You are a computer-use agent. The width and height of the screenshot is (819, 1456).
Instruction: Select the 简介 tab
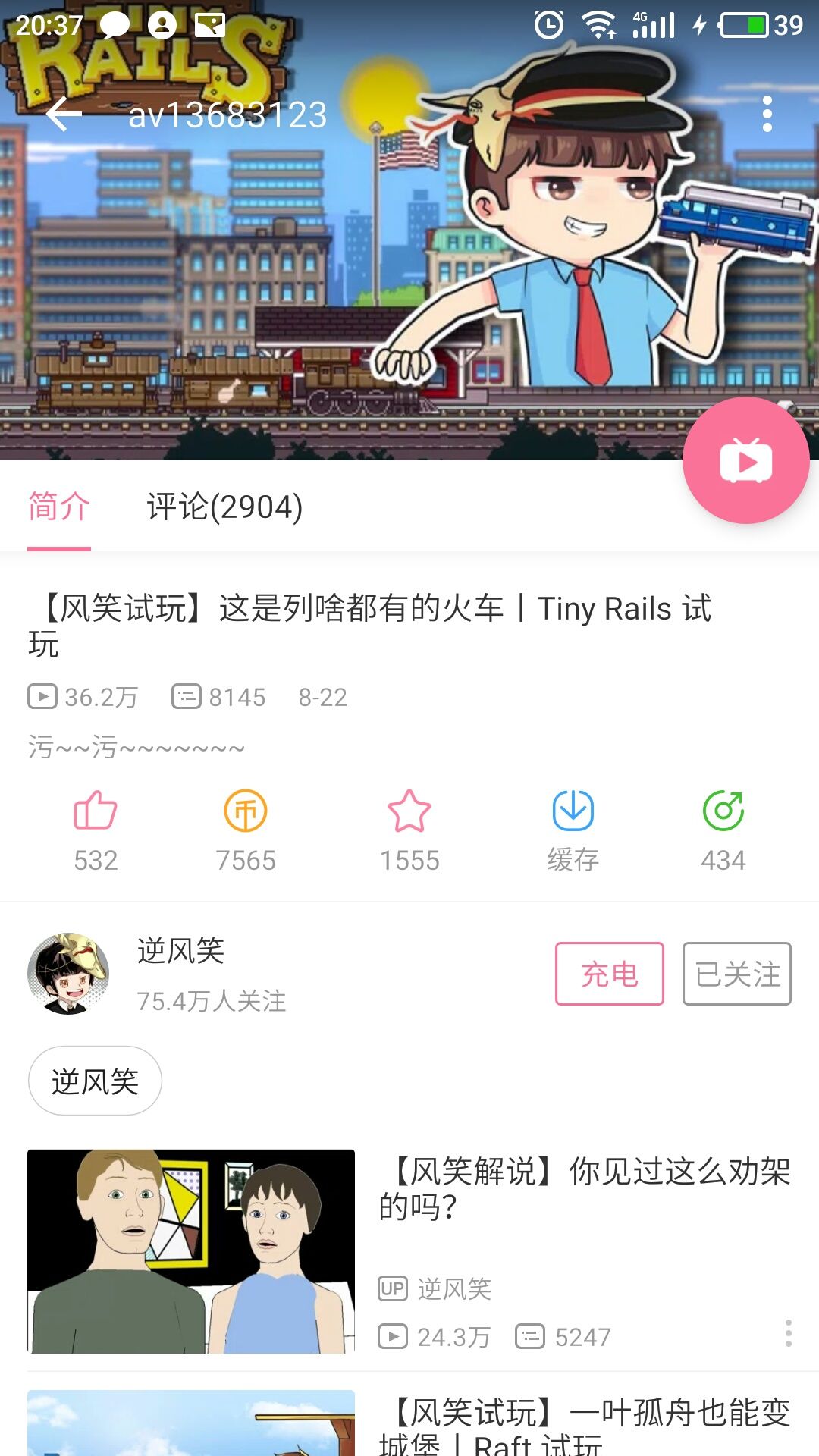click(59, 507)
